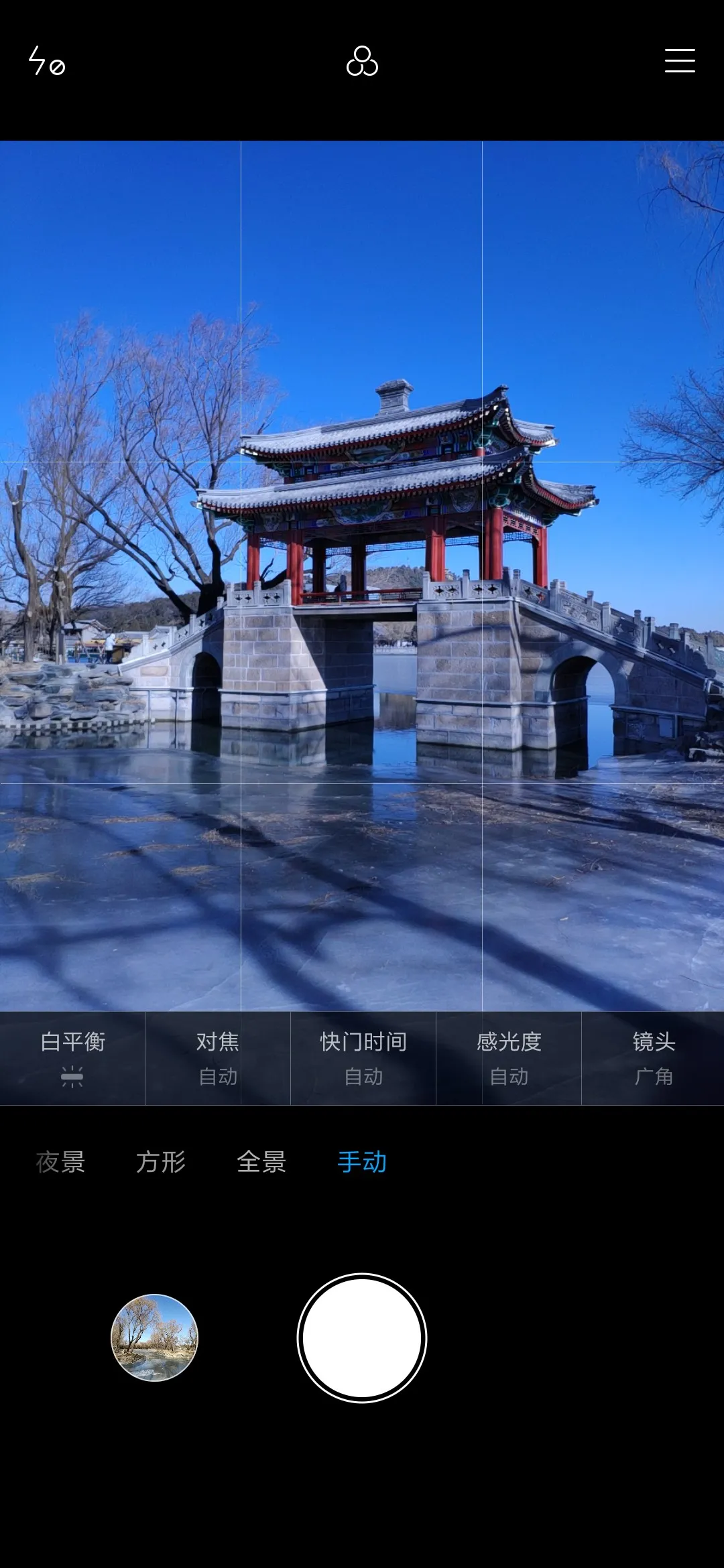Switch to 全景 panorama mode

tap(261, 1162)
